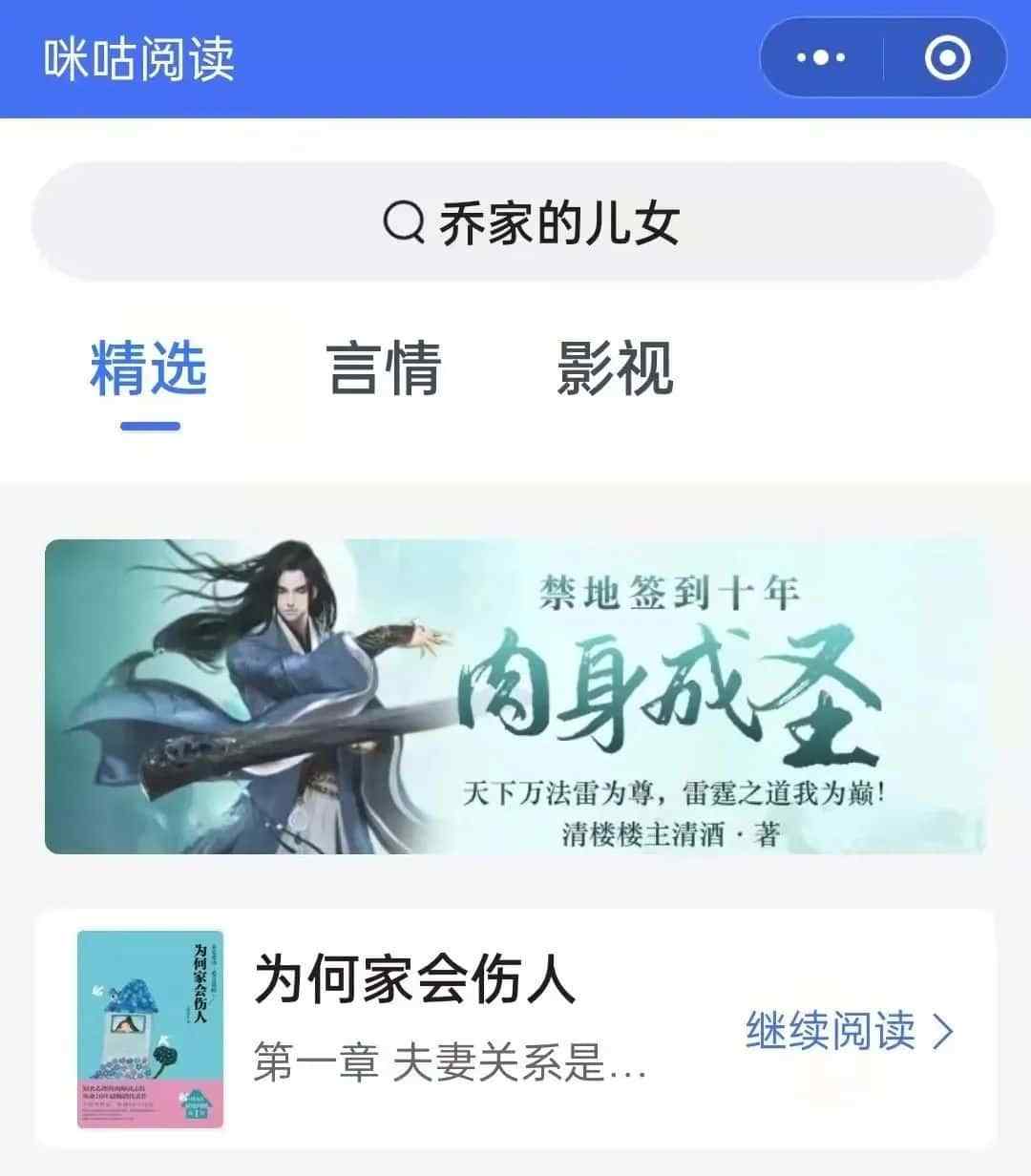Open the mini program overflow menu

(x=821, y=58)
